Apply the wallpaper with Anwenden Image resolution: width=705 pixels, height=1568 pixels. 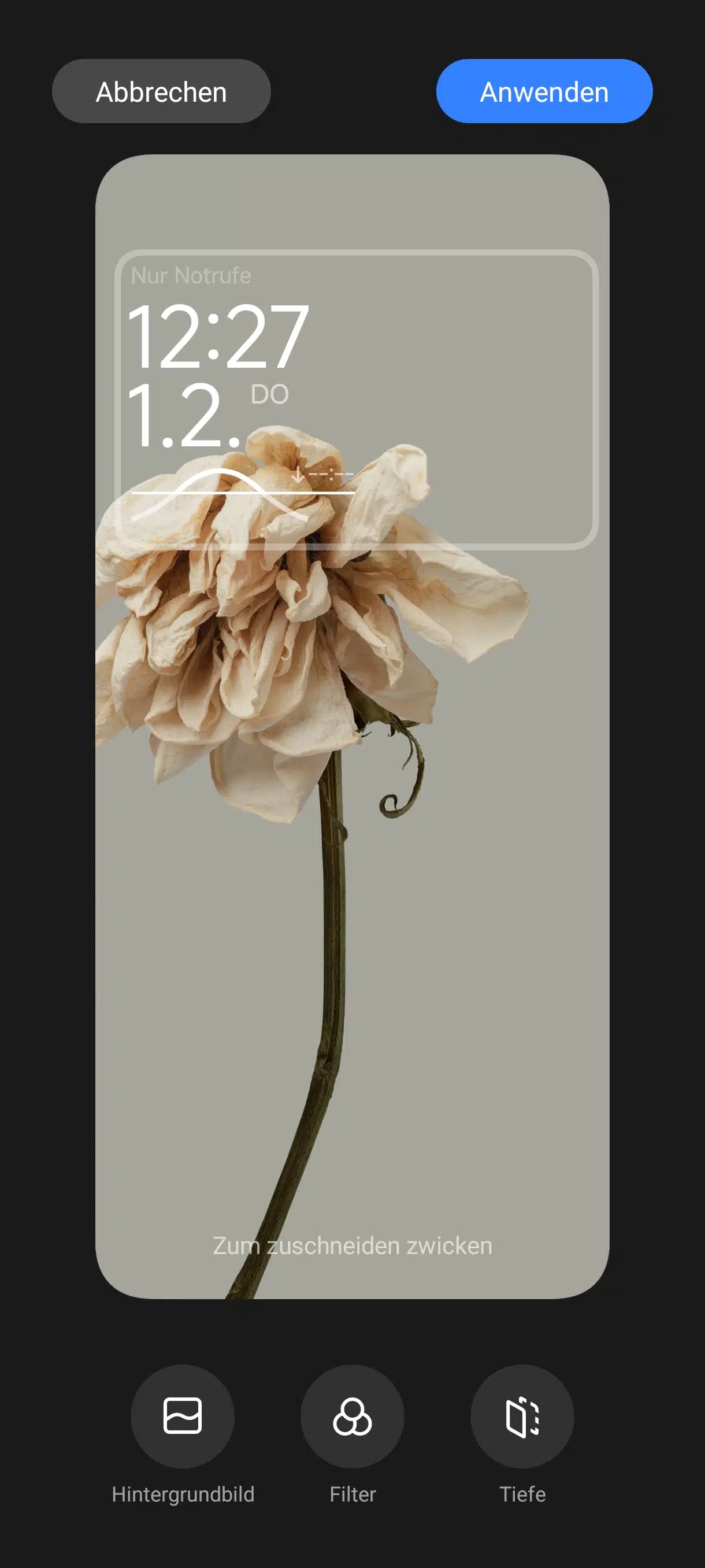point(544,91)
